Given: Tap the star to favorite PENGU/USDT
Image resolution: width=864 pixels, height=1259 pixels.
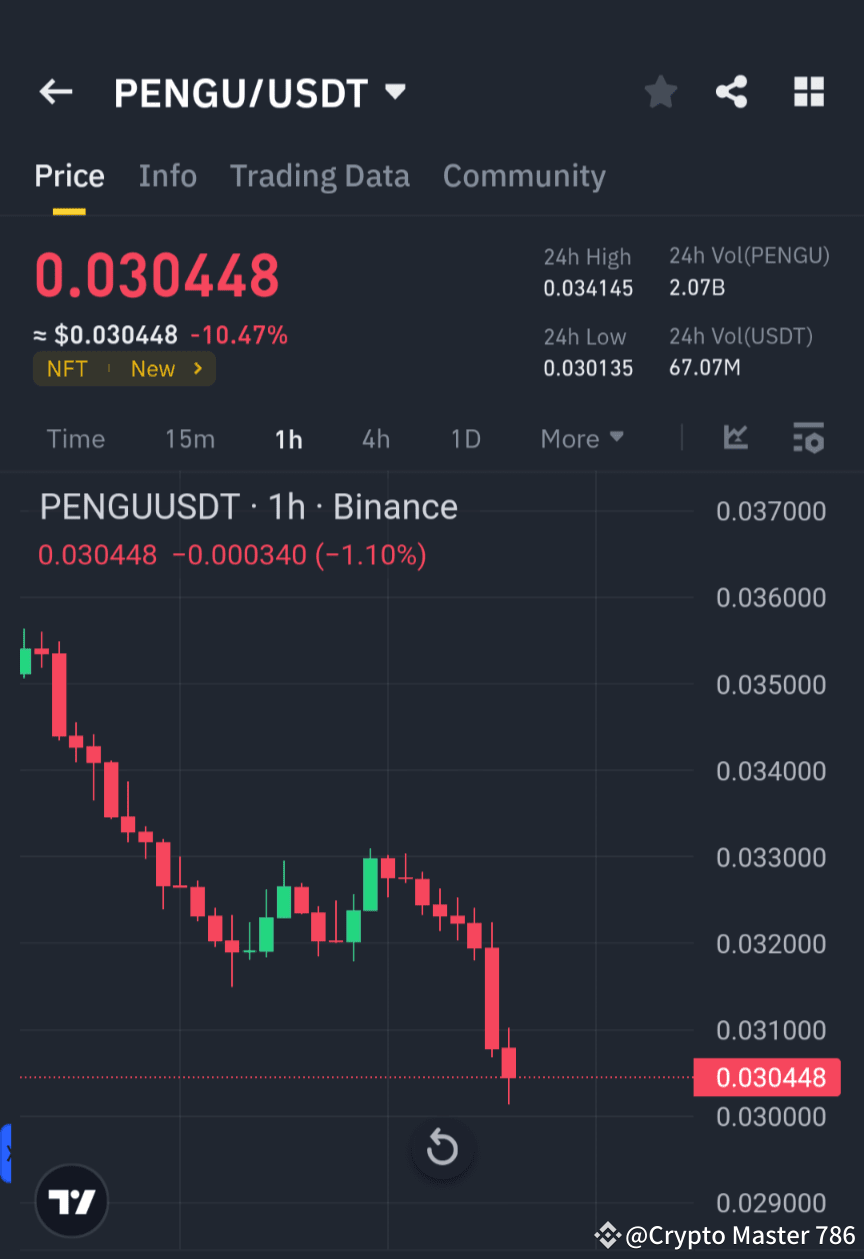Looking at the screenshot, I should [x=660, y=91].
